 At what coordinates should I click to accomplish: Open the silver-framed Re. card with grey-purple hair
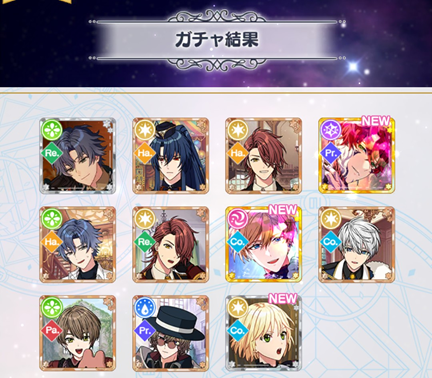77,156
